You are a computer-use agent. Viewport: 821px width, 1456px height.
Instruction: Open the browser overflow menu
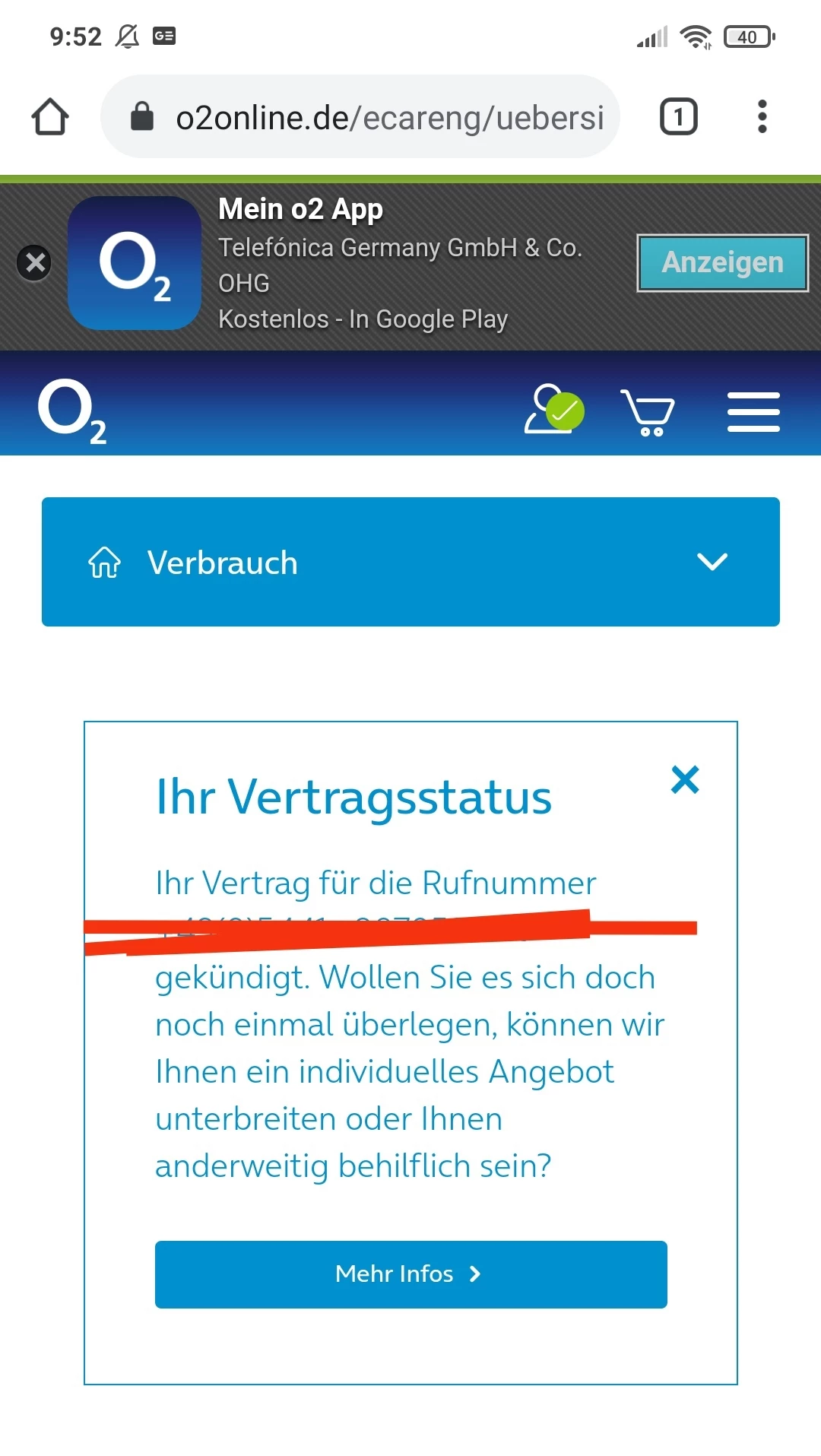tap(762, 117)
